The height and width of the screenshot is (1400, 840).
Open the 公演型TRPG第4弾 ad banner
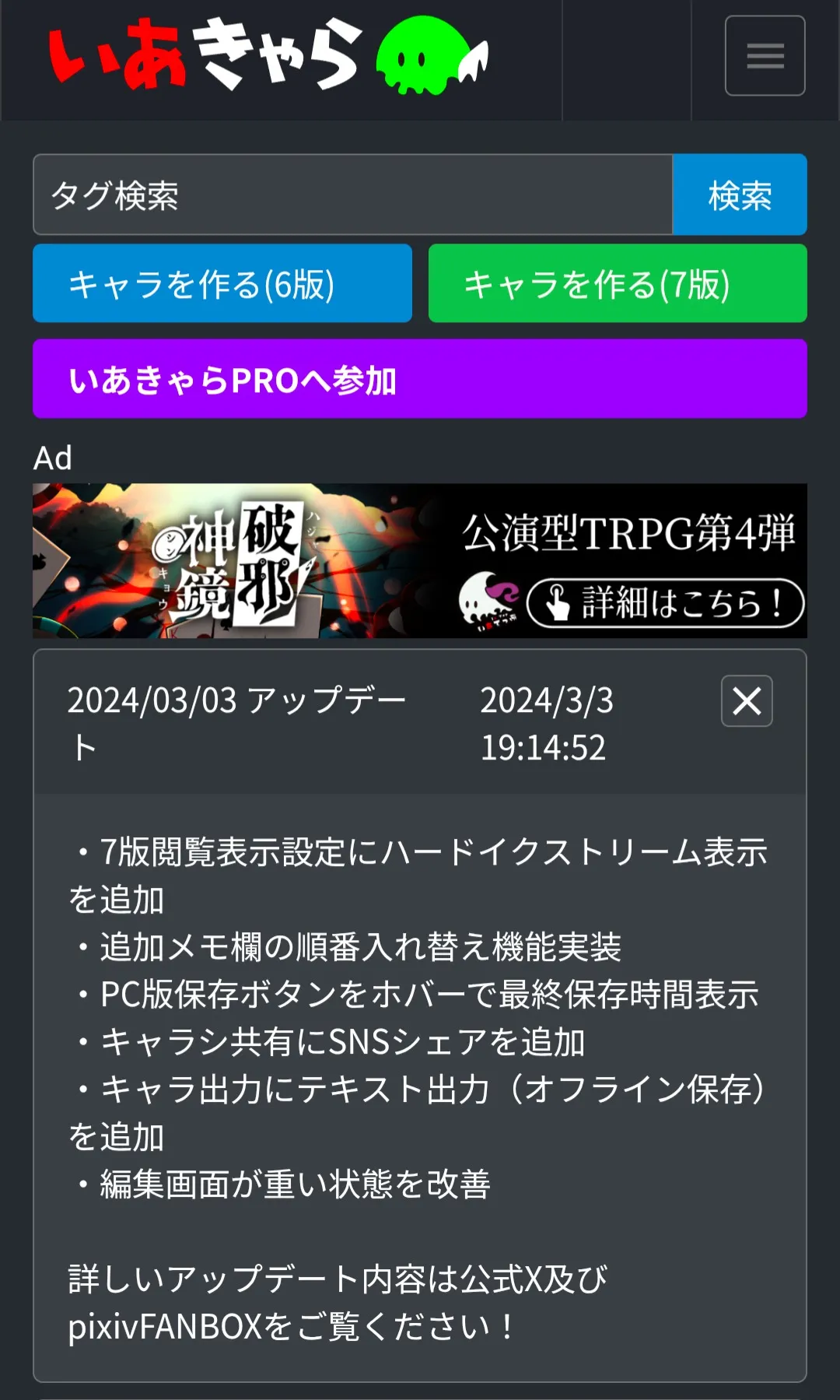pyautogui.click(x=420, y=561)
